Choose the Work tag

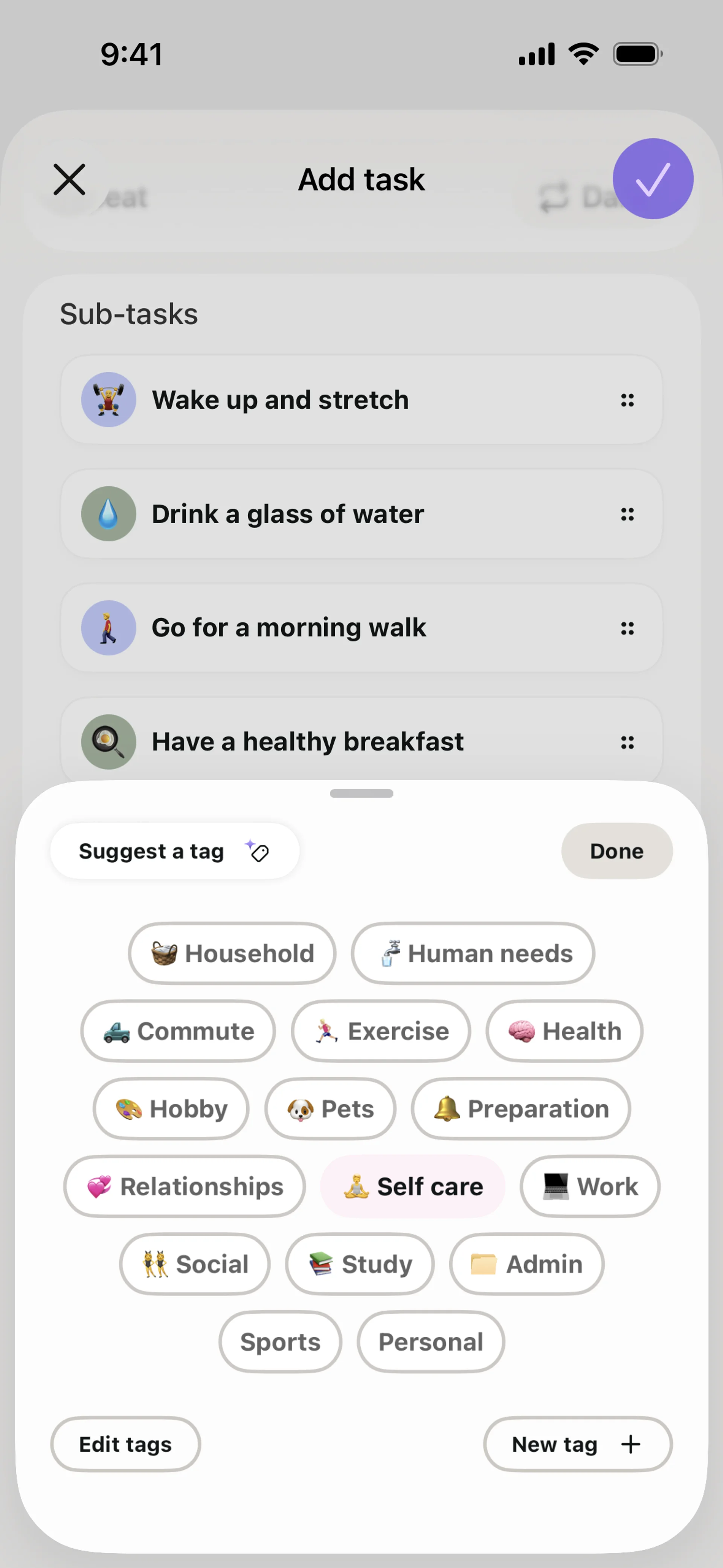590,1186
